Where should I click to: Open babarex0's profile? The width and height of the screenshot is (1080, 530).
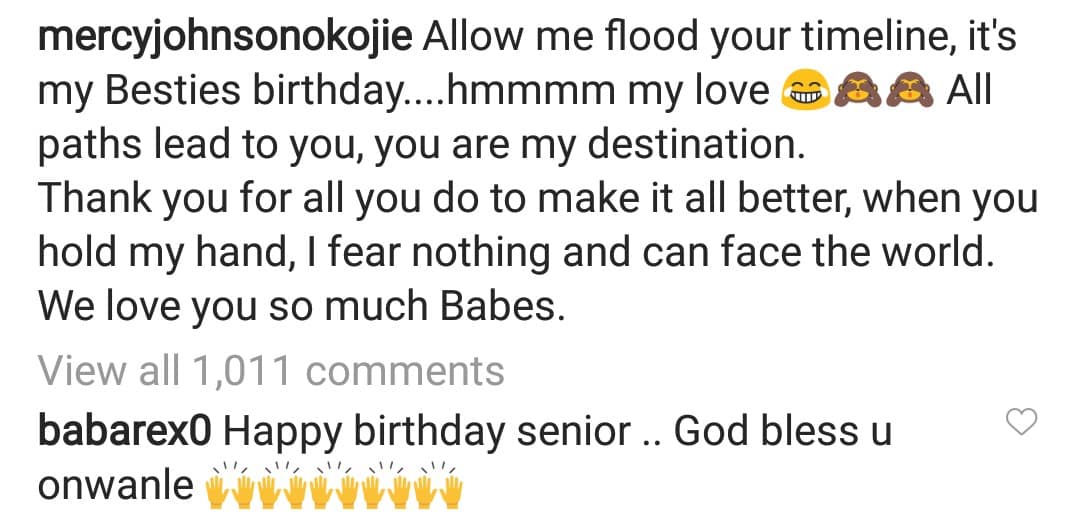[x=125, y=433]
